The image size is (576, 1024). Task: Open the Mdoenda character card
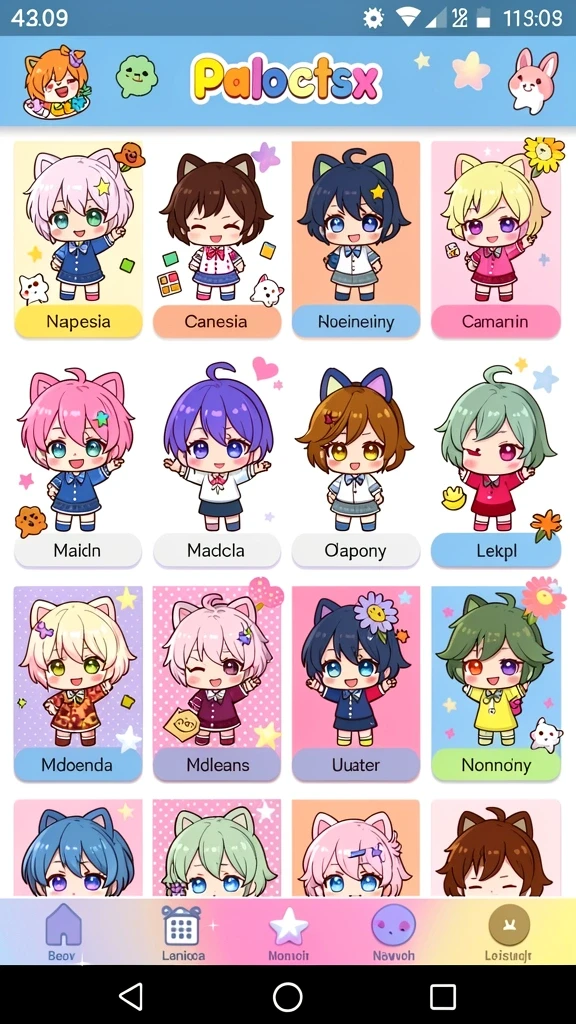point(78,684)
